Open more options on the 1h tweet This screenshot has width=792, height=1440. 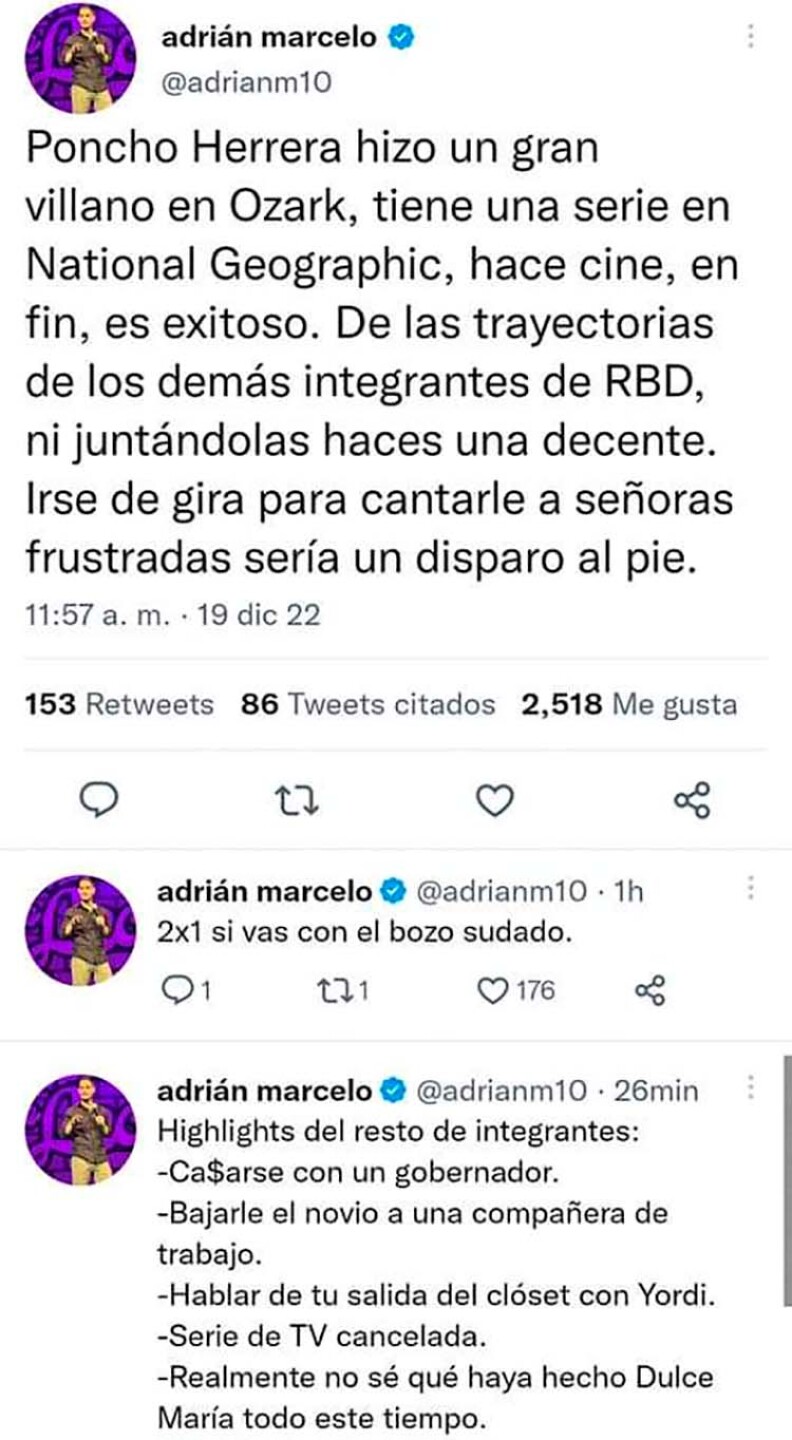pos(751,889)
